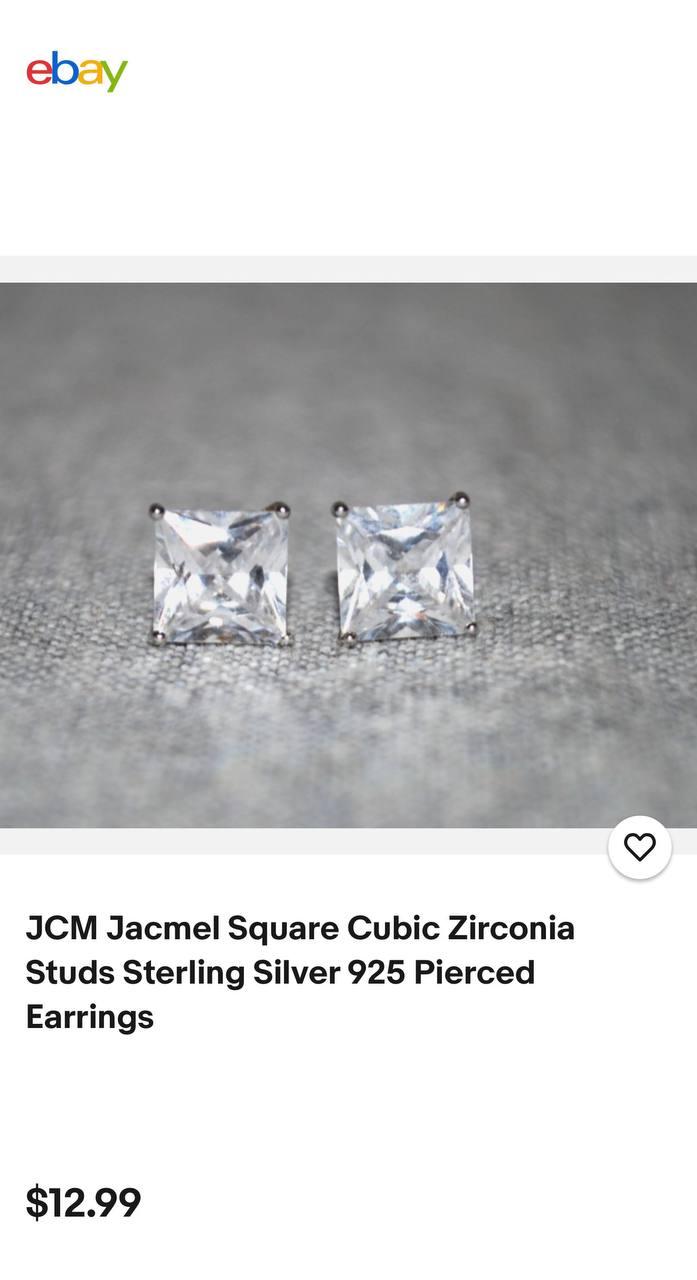Add the earrings to your watchlist

click(x=639, y=847)
